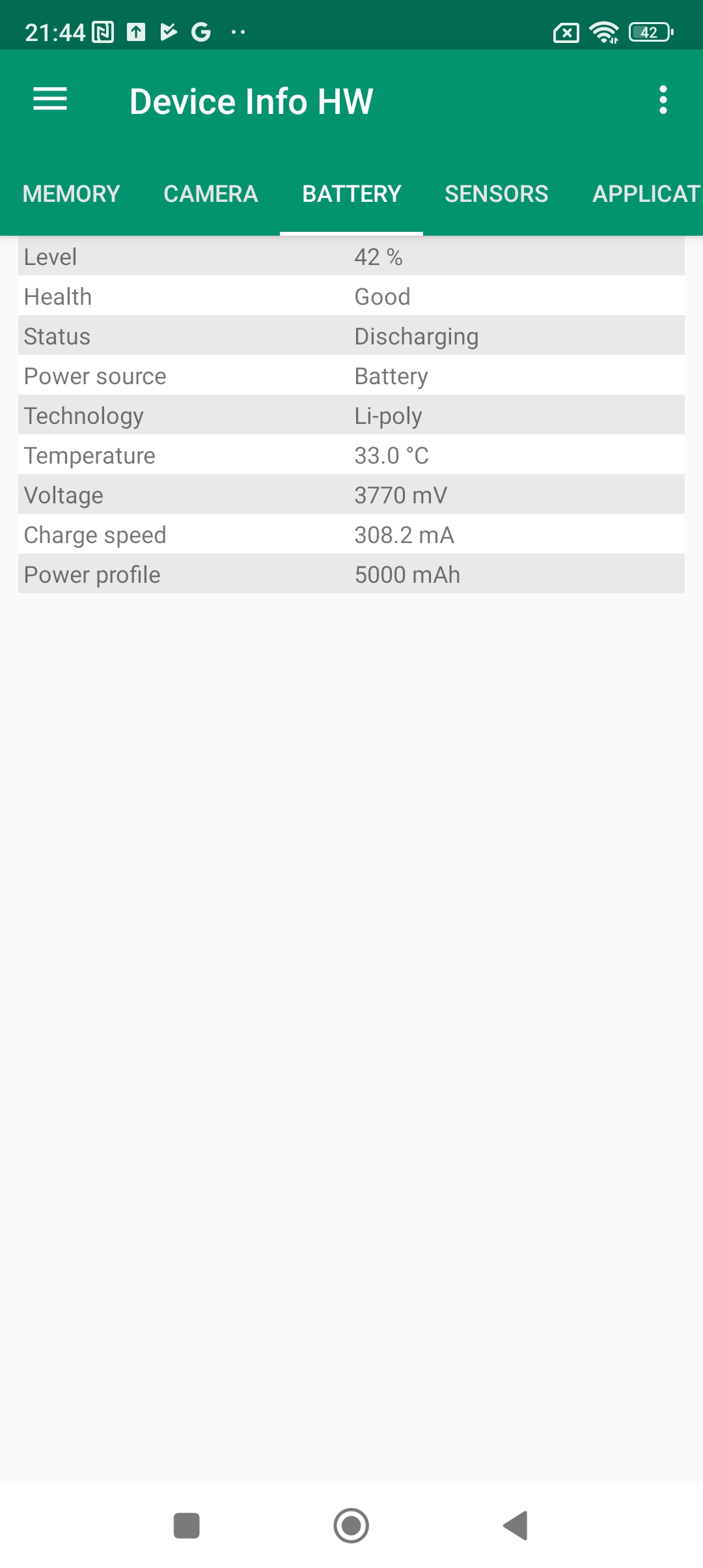The width and height of the screenshot is (703, 1568).
Task: Switch to the Camera tab
Action: point(211,194)
